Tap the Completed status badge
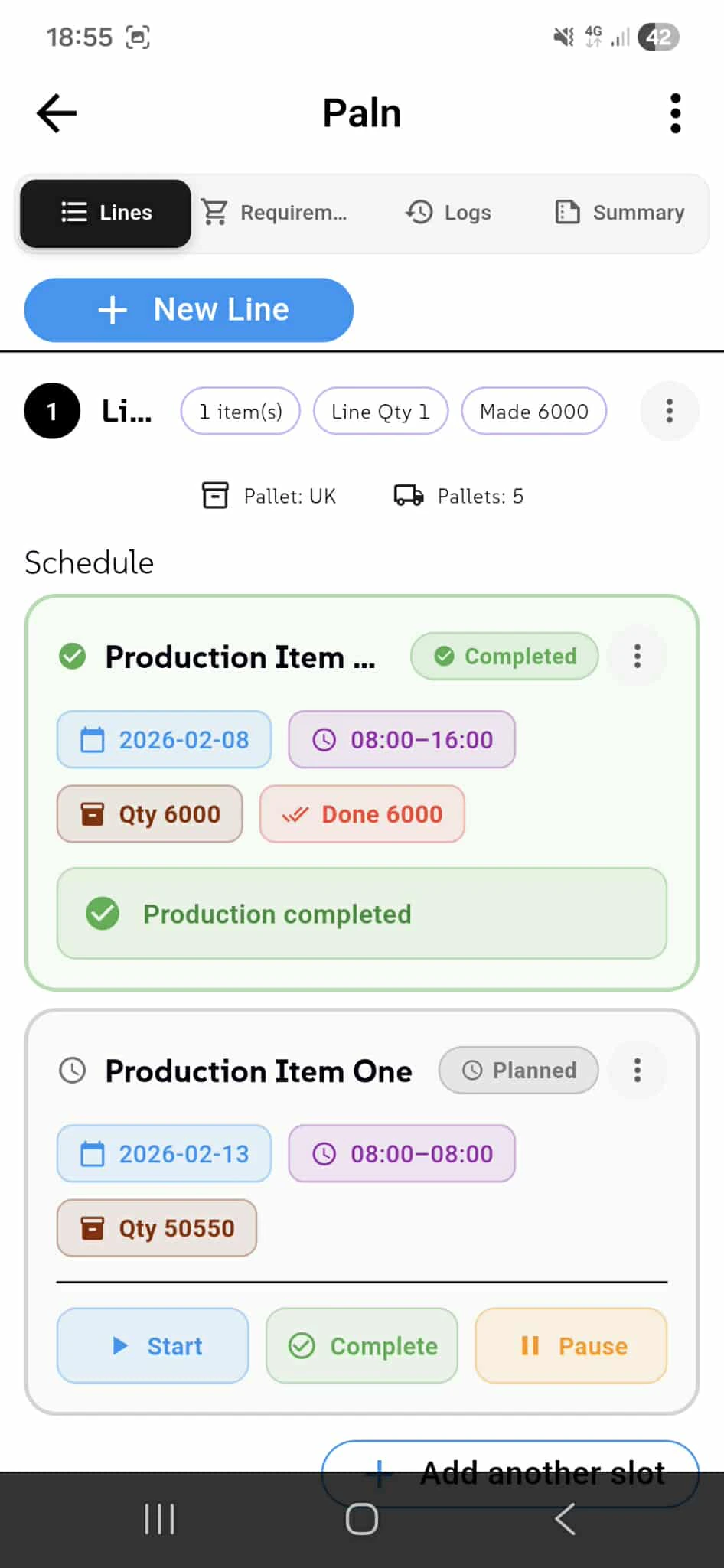Viewport: 724px width, 1568px height. coord(504,656)
